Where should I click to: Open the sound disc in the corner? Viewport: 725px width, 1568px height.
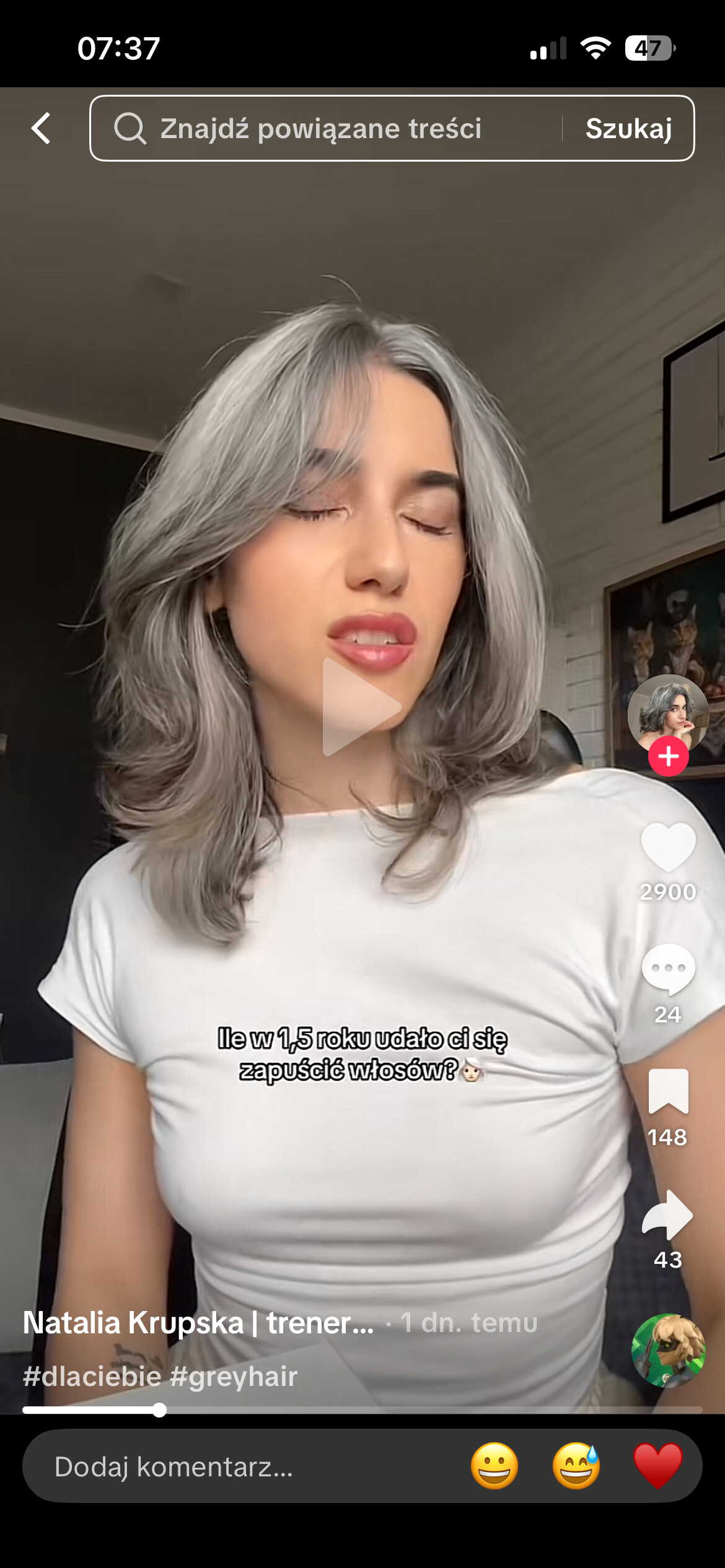[x=668, y=1350]
